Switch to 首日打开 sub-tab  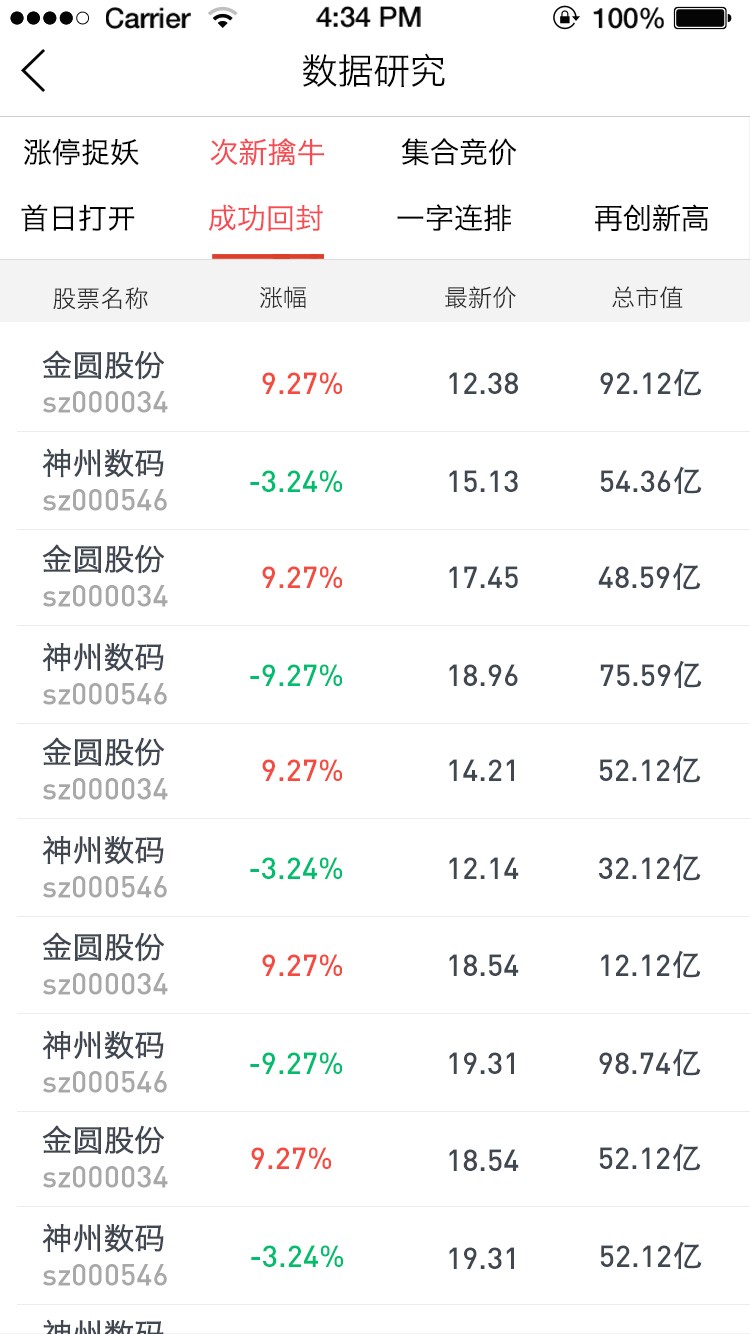coord(78,219)
